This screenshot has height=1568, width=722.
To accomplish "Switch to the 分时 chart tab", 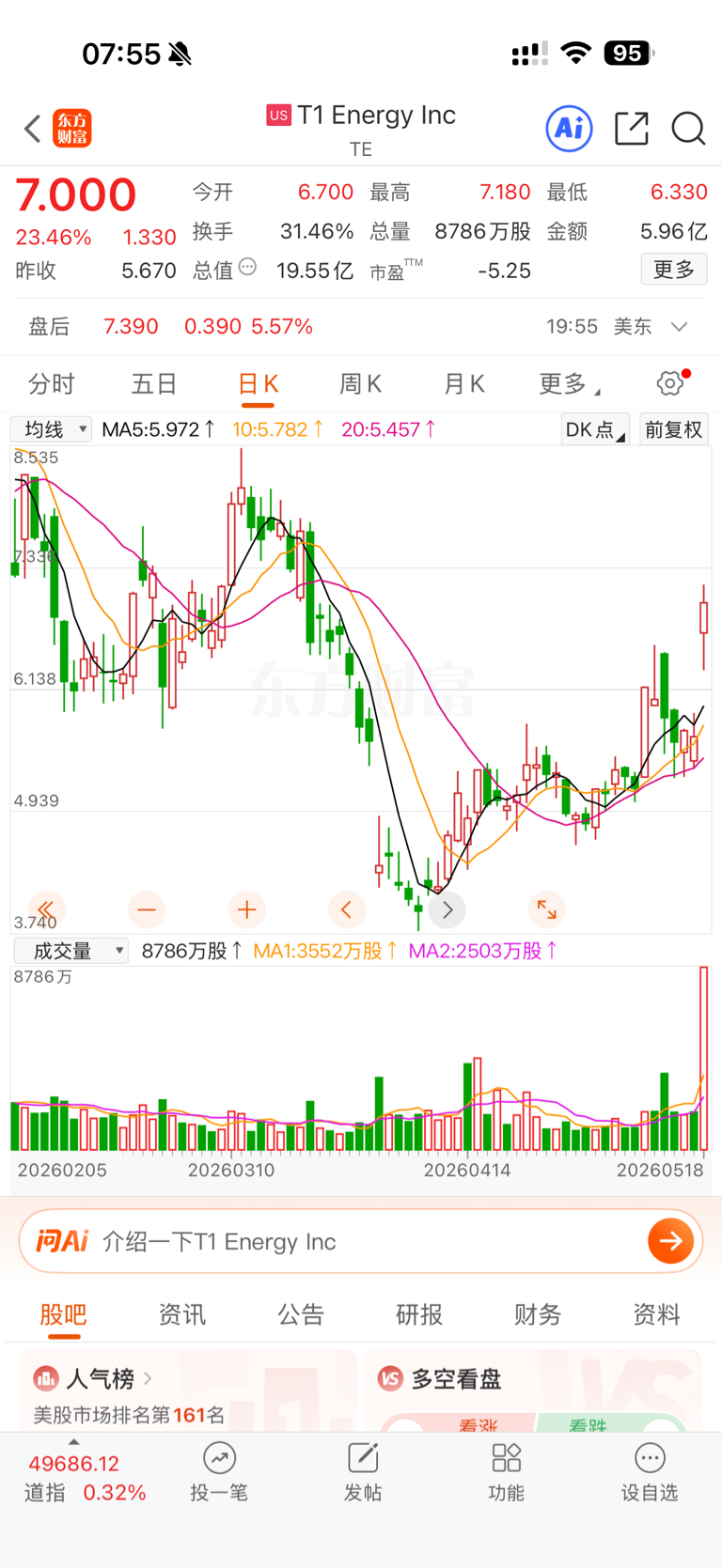I will pos(52,384).
